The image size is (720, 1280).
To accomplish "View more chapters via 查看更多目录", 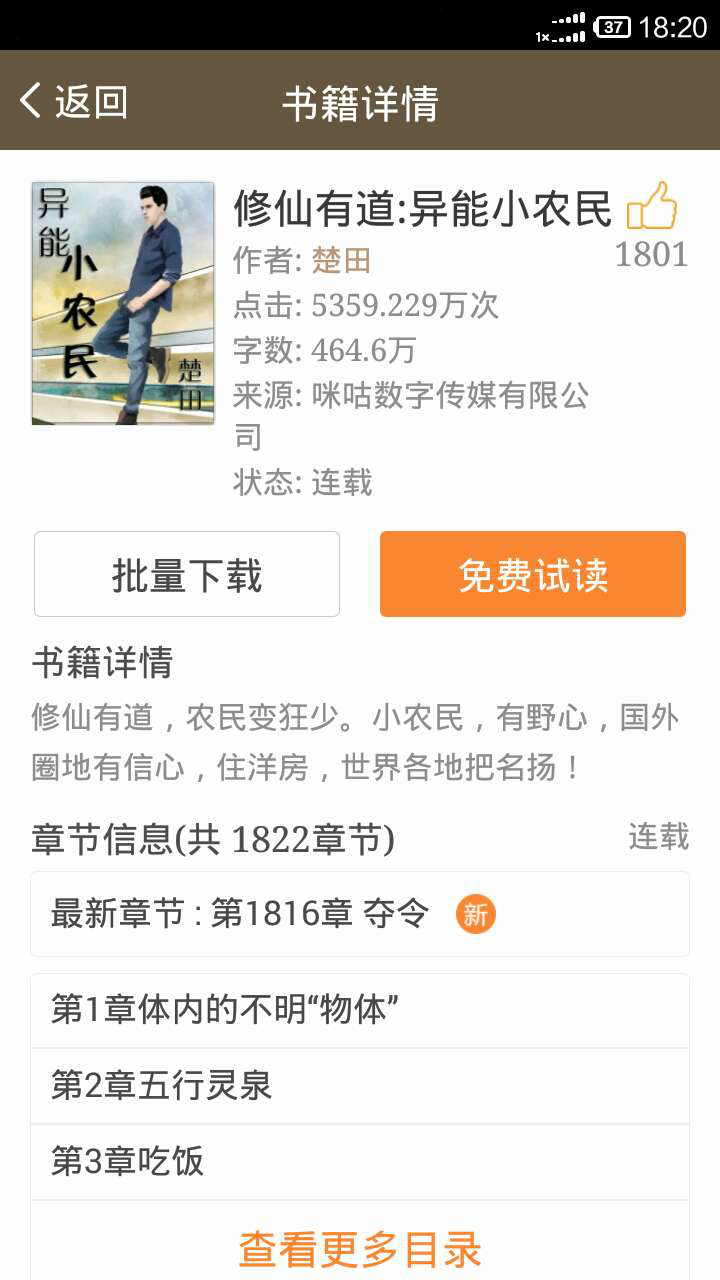I will pyautogui.click(x=359, y=1248).
